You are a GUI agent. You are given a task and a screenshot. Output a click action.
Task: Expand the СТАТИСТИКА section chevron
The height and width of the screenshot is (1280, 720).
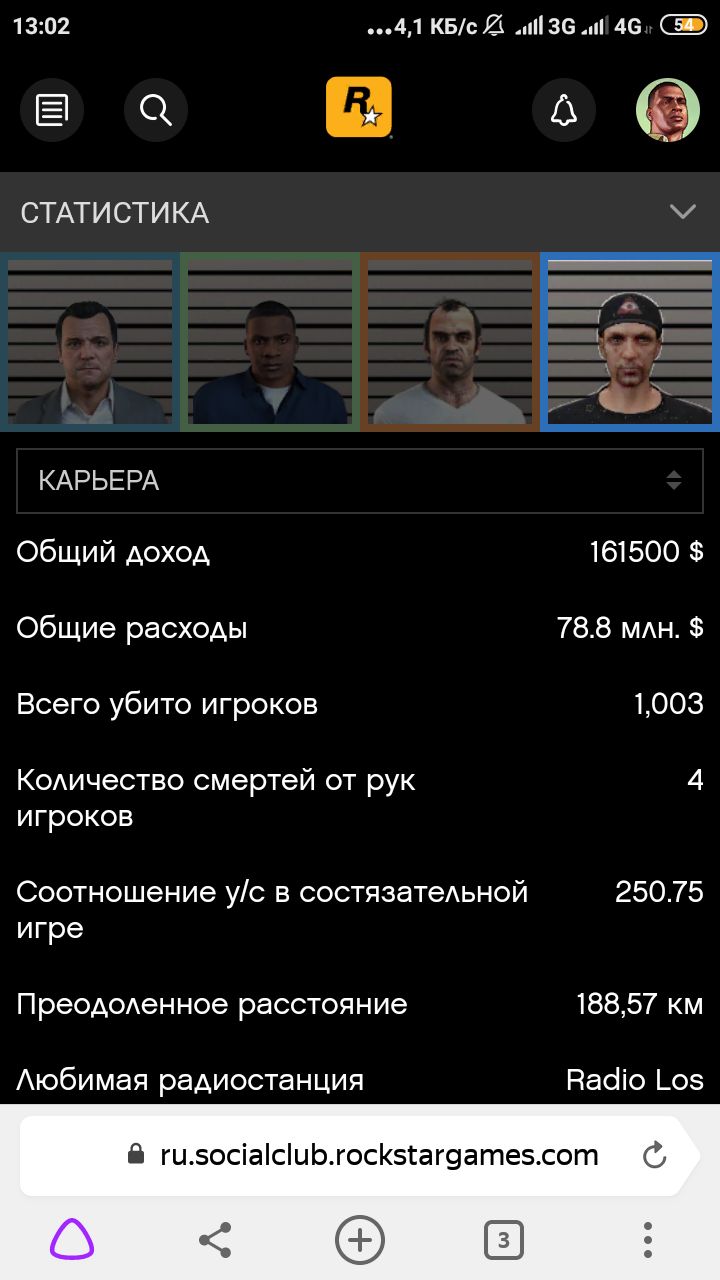(x=683, y=212)
